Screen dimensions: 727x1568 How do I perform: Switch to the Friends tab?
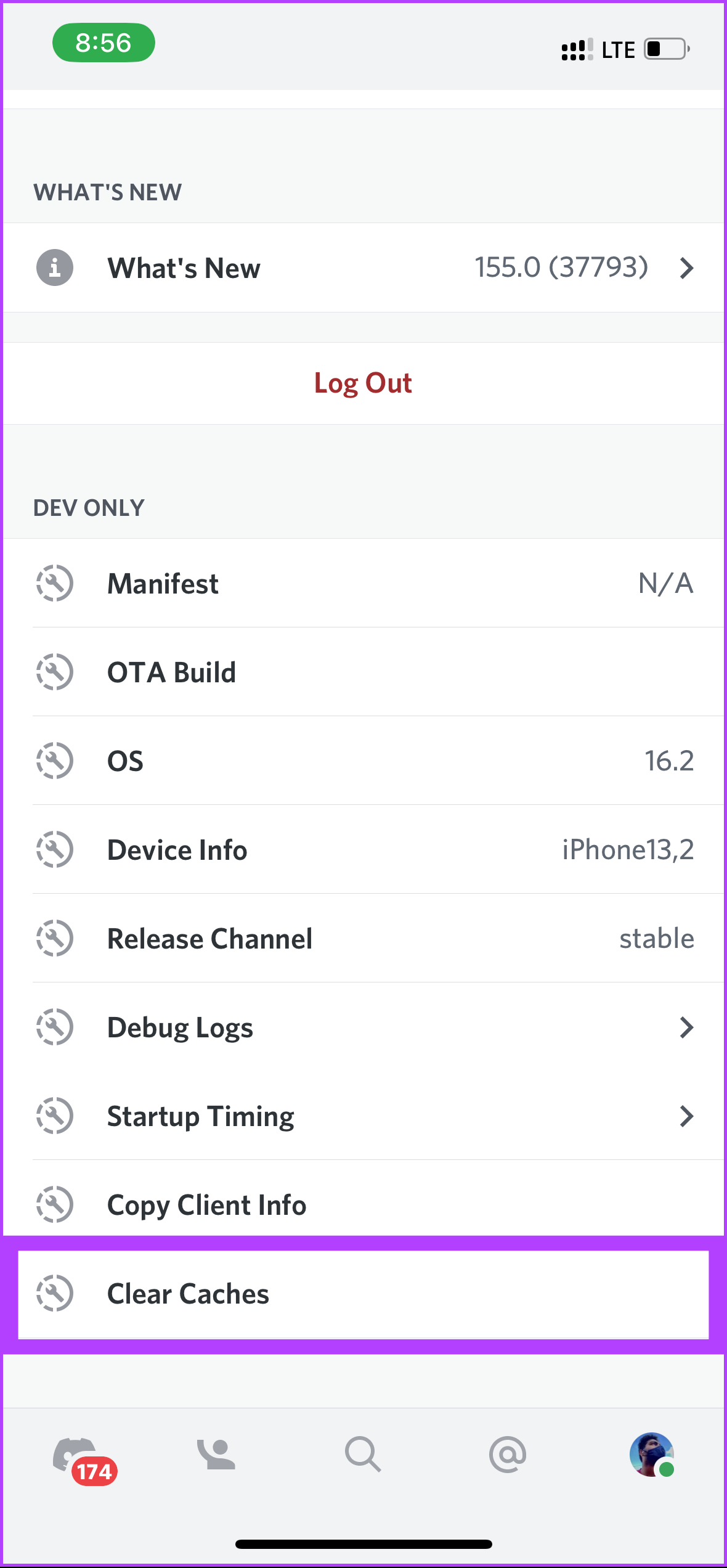click(216, 1455)
